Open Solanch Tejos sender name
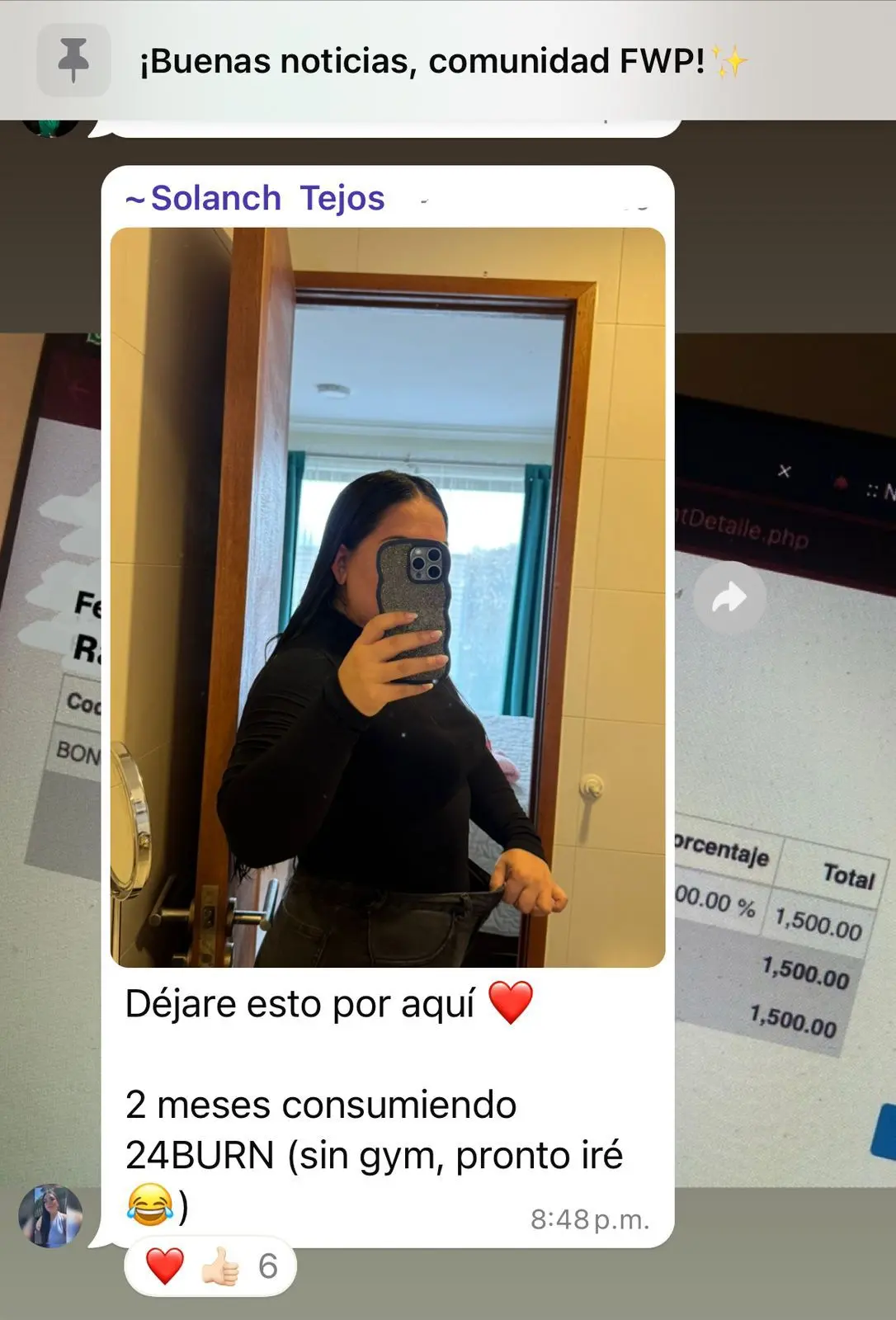896x1320 pixels. pos(256,199)
